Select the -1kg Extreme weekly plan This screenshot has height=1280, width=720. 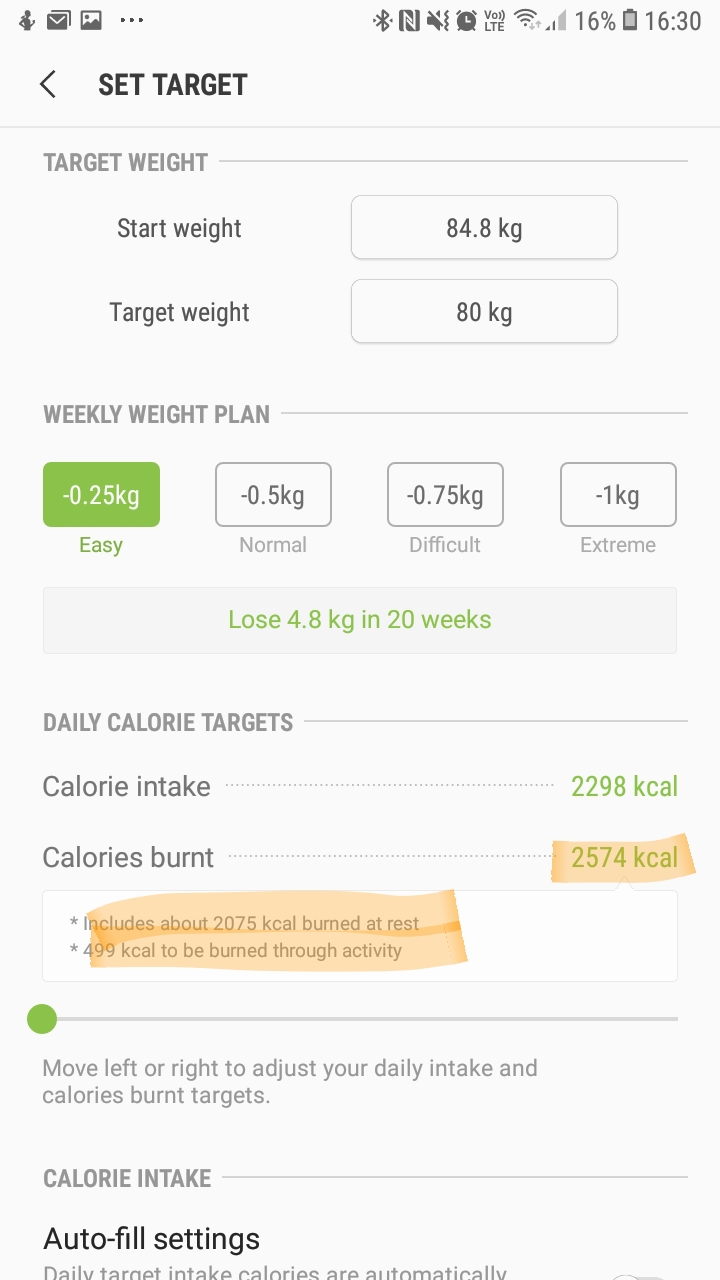click(x=618, y=495)
